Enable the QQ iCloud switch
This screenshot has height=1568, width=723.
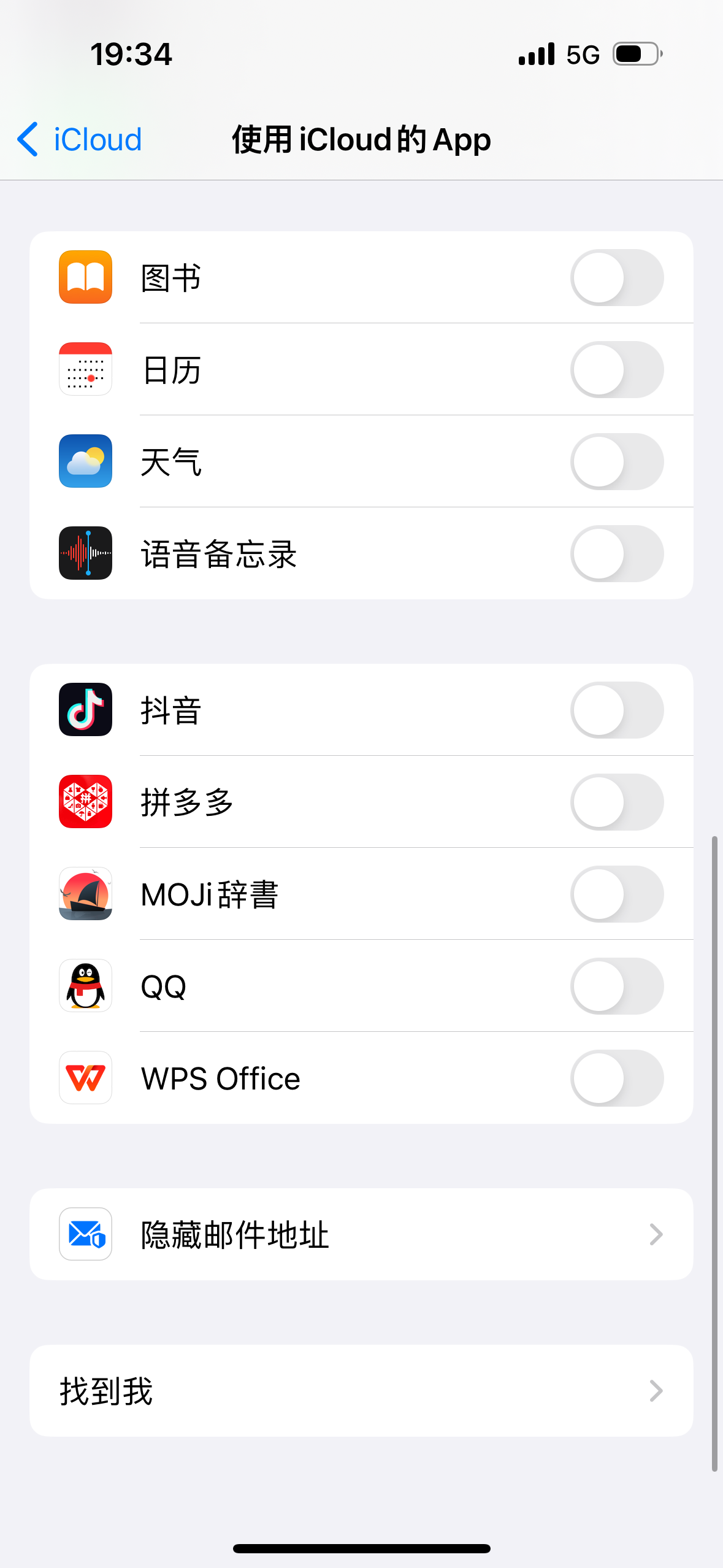(x=616, y=986)
